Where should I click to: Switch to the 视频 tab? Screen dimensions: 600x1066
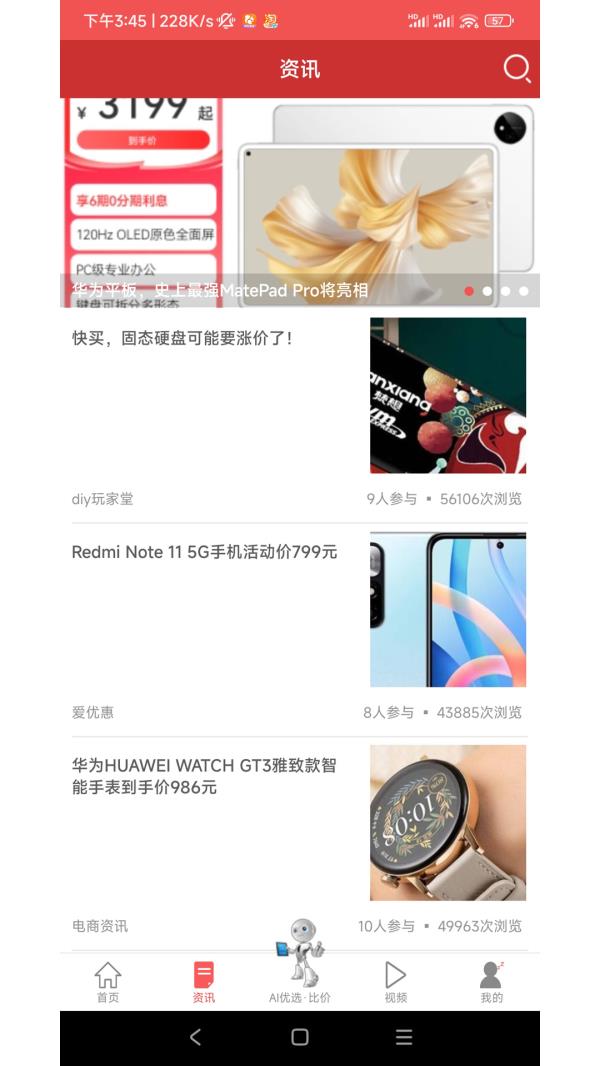[396, 982]
